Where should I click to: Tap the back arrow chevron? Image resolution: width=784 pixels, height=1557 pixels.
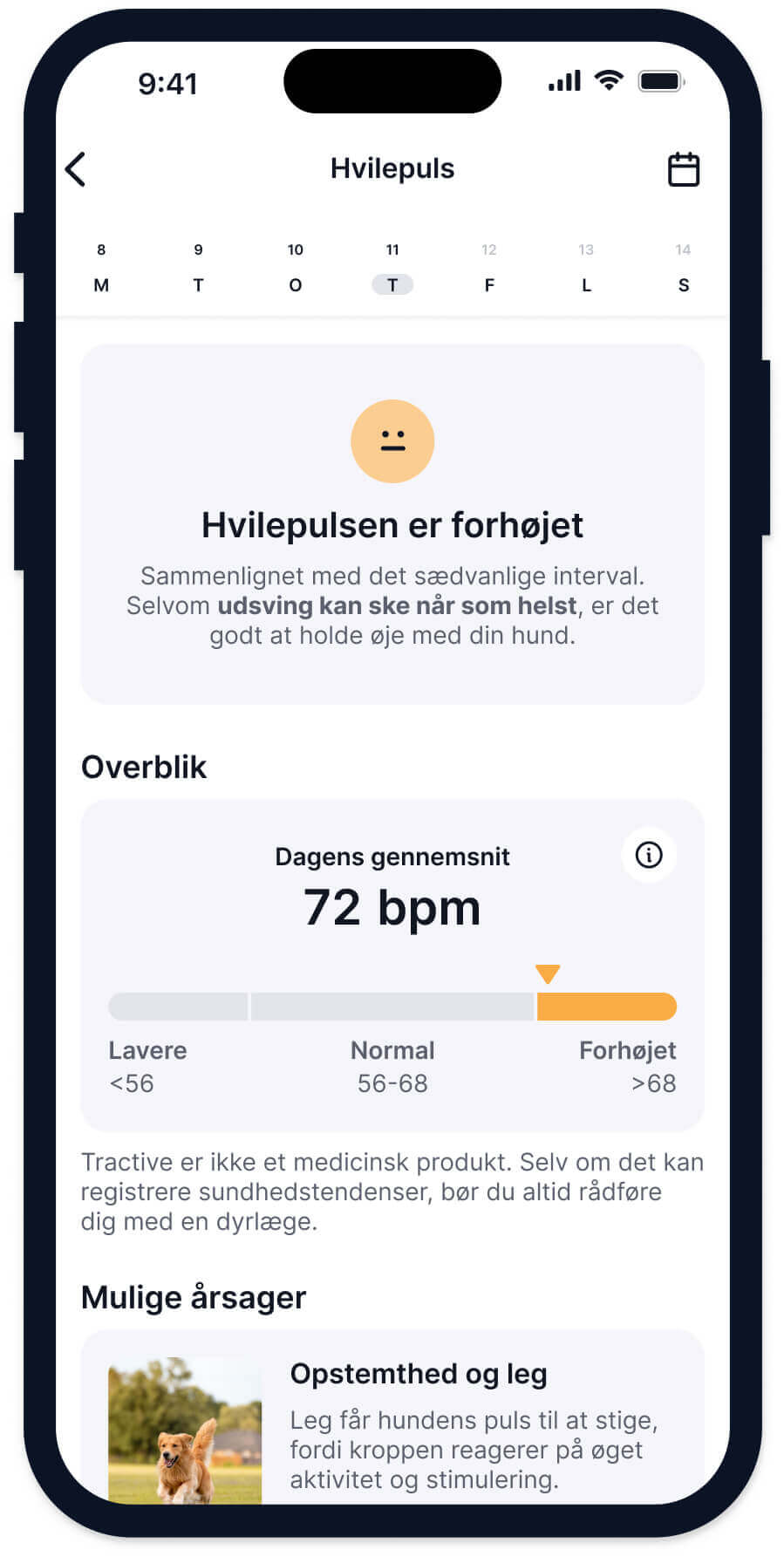pos(76,169)
